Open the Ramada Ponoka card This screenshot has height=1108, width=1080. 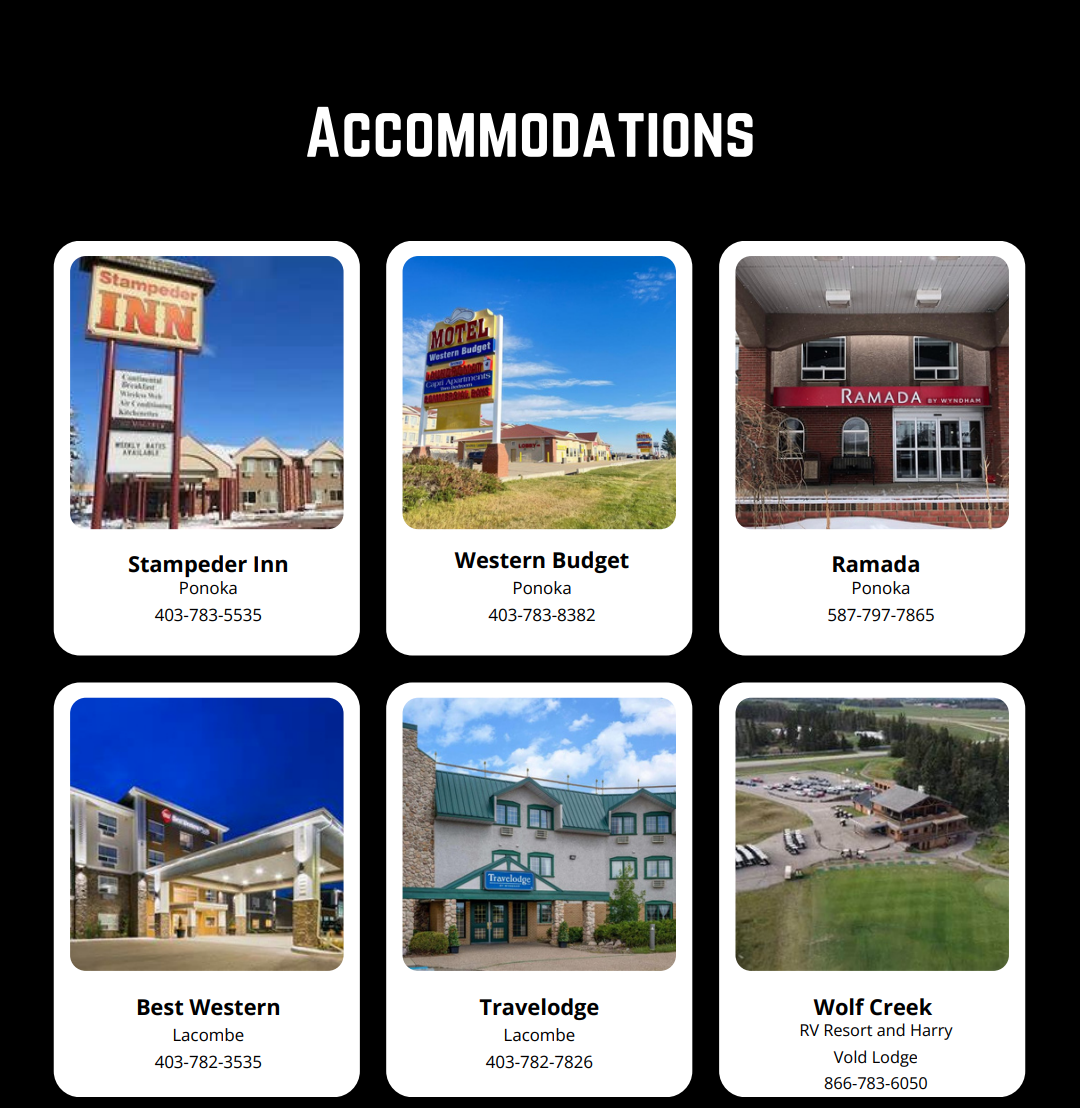(x=872, y=448)
